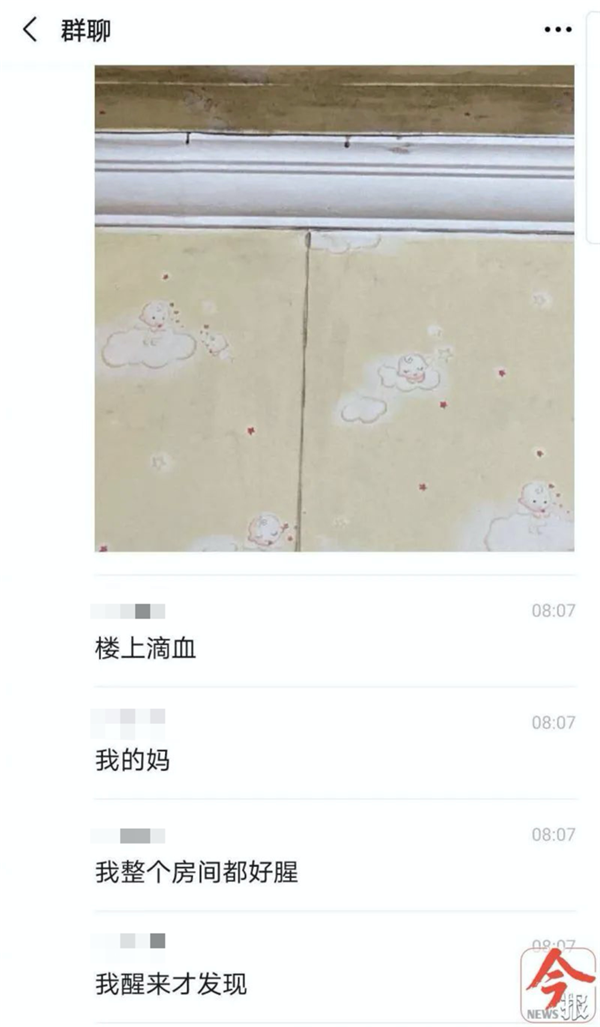Image resolution: width=600 pixels, height=1027 pixels.
Task: Open the wallpaper photo in the chat
Action: coord(334,308)
